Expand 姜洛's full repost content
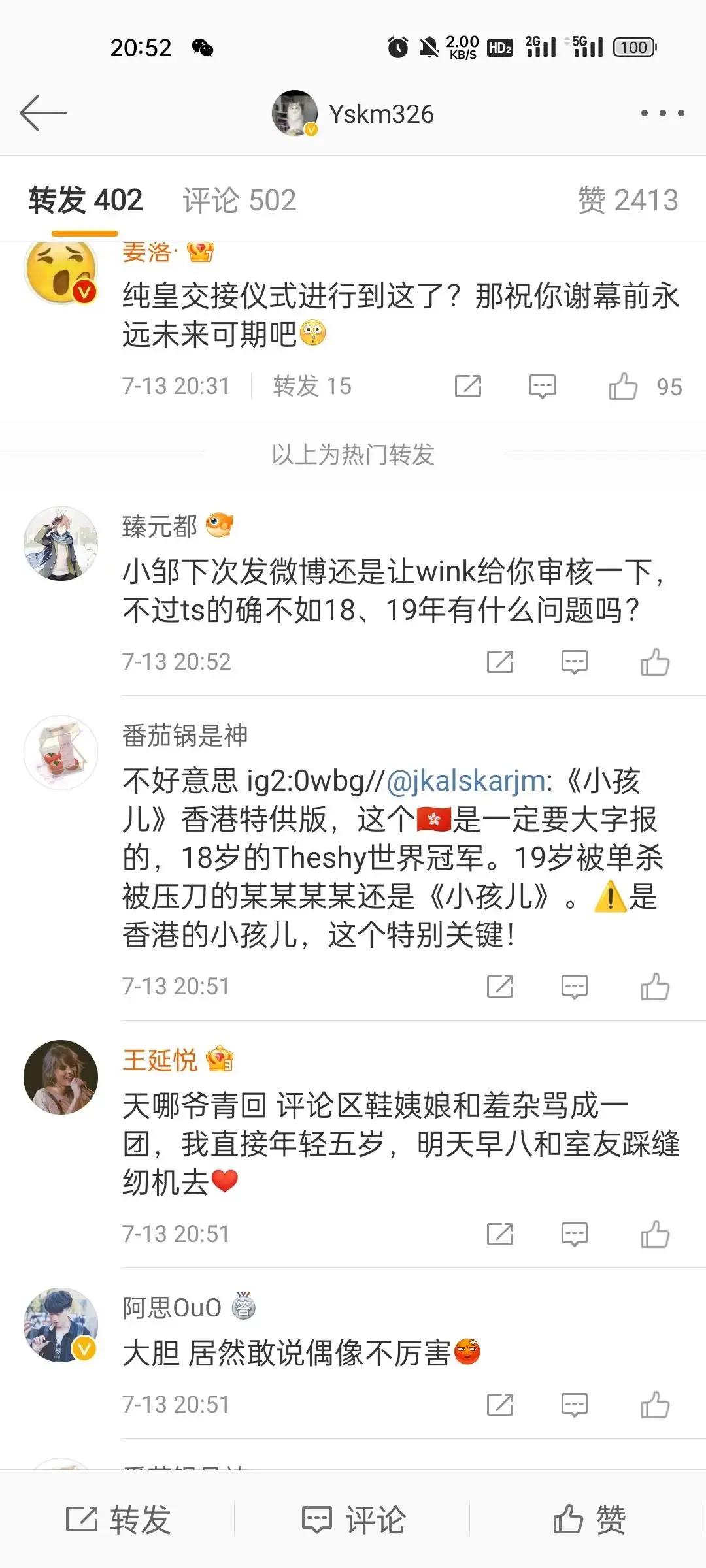Viewport: 706px width, 1568px height. (x=392, y=314)
